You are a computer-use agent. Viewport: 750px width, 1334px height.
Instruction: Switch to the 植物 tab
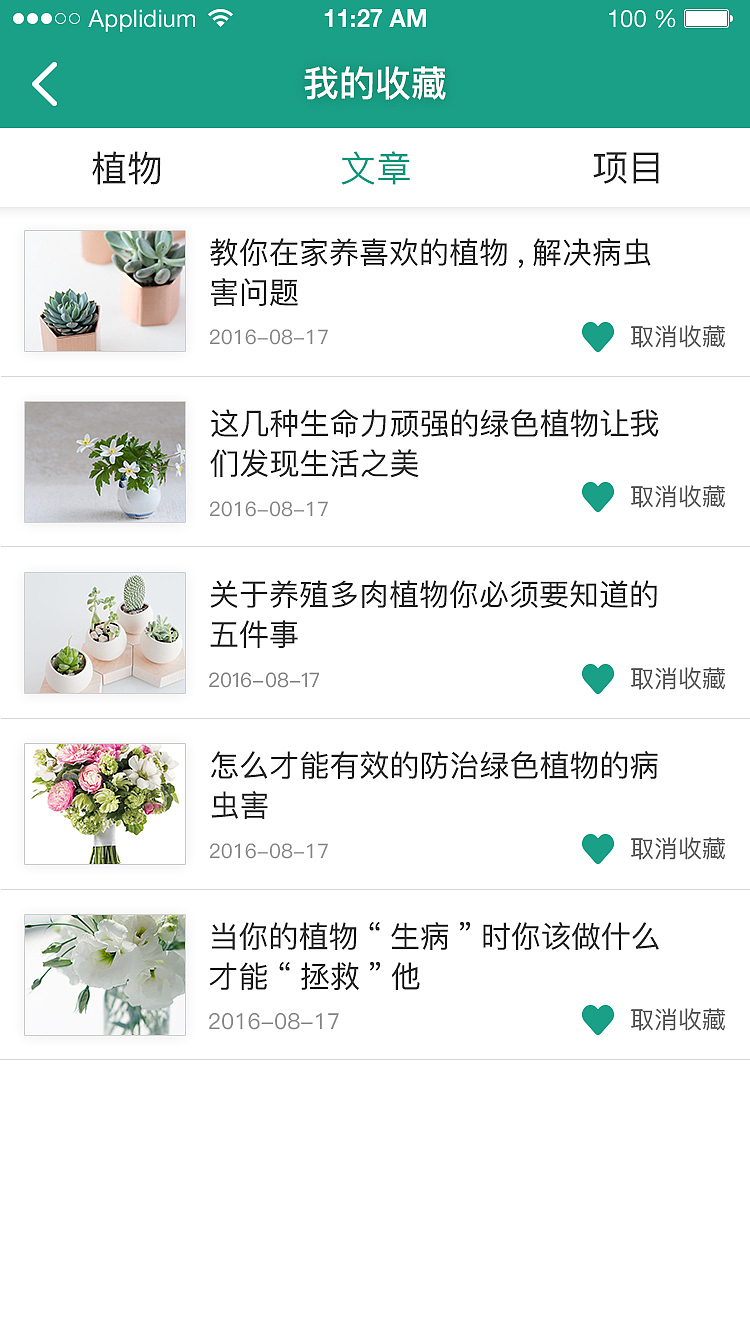[126, 168]
